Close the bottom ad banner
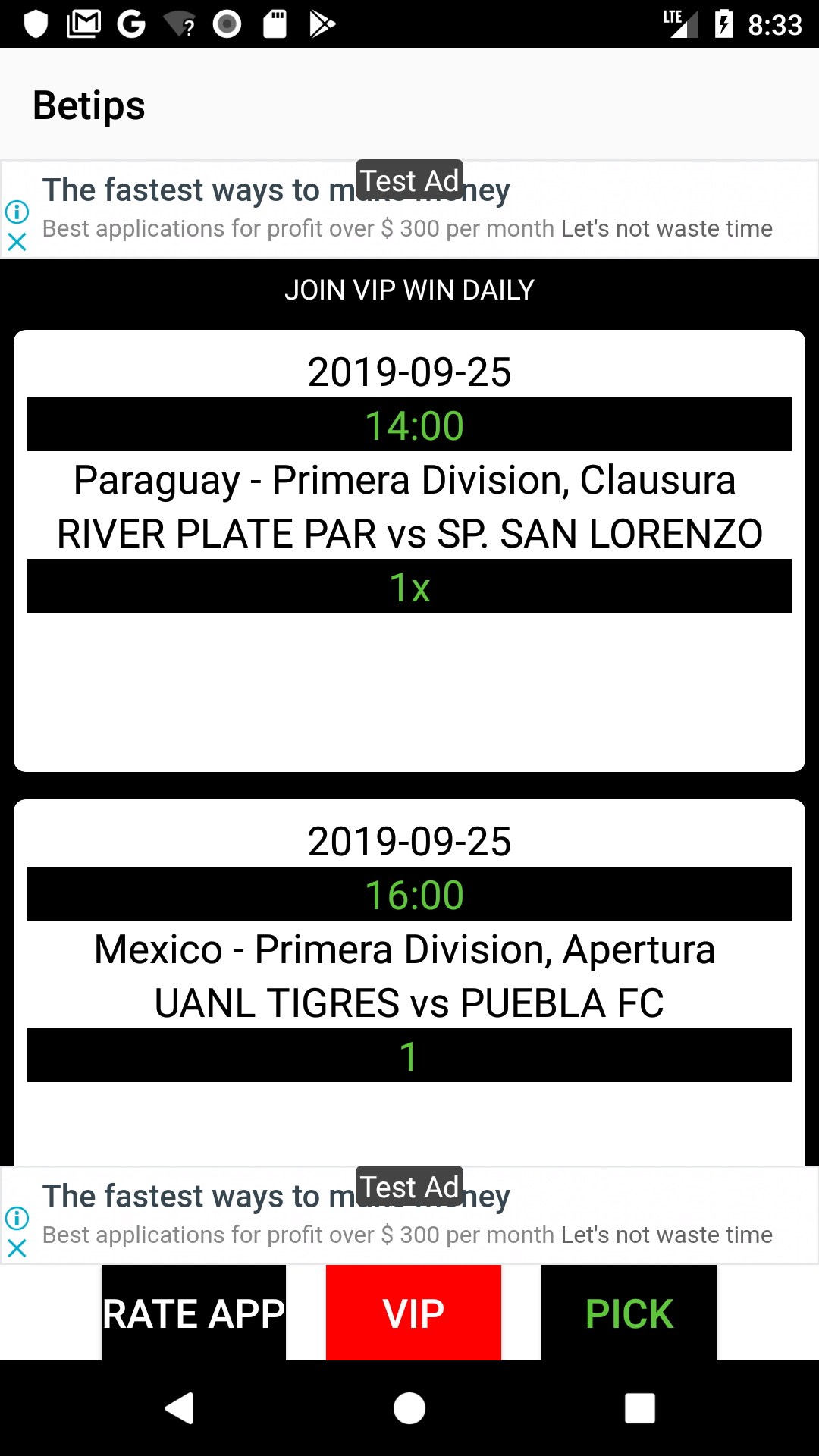Image resolution: width=819 pixels, height=1456 pixels. coord(17,1248)
